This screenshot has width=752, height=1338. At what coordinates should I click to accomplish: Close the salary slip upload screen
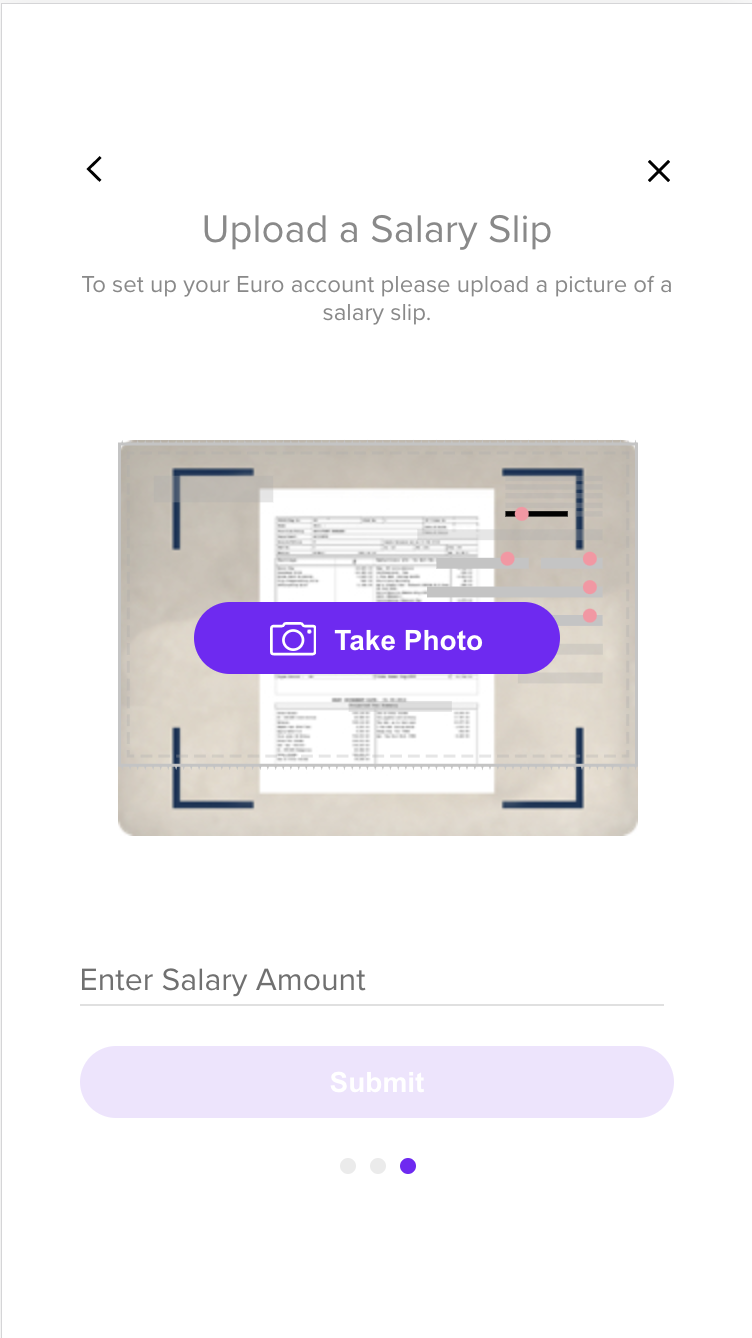tap(658, 171)
